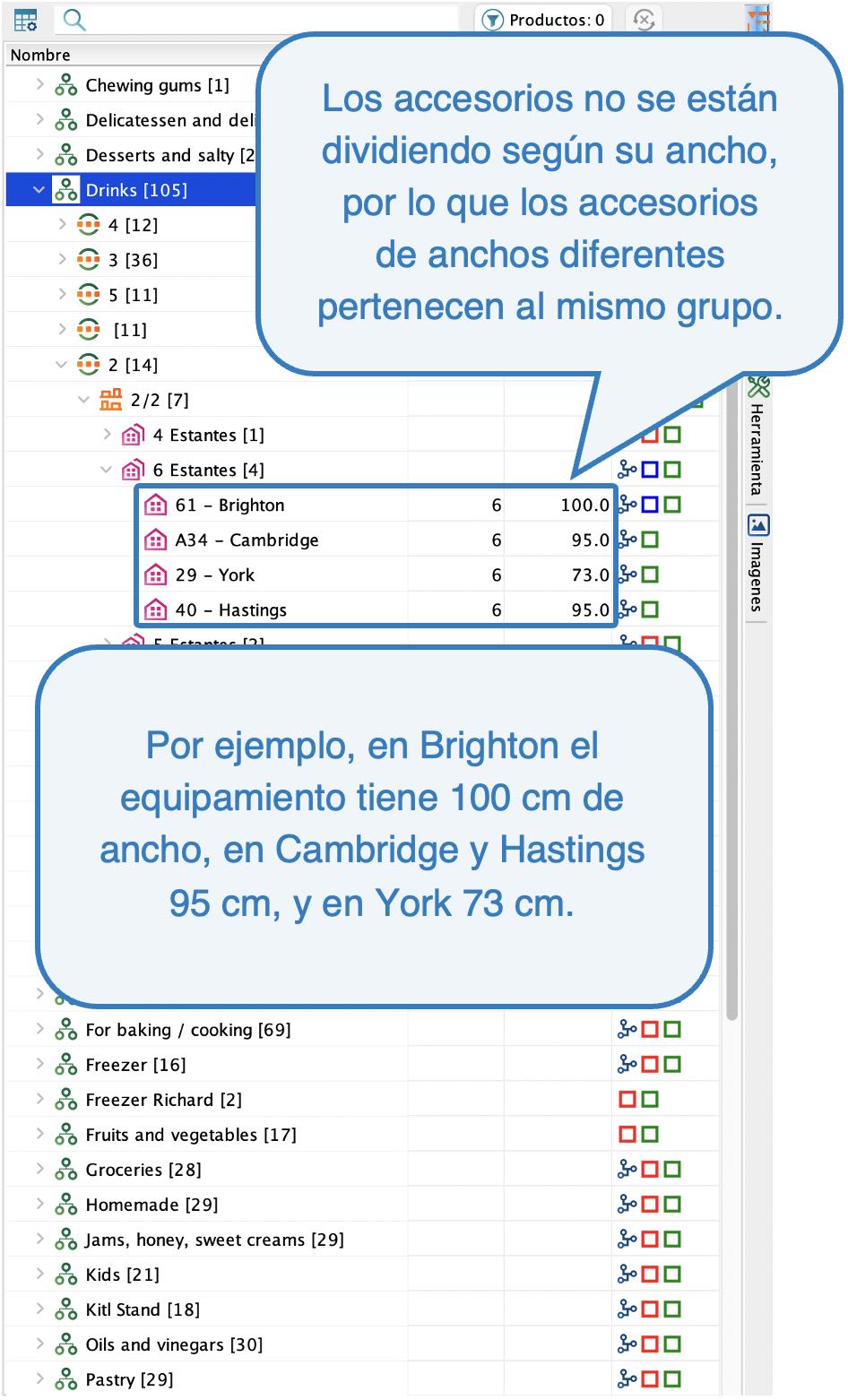This screenshot has width=848, height=1400.
Task: Expand the 4 [12] group under Drinks
Action: click(x=62, y=224)
